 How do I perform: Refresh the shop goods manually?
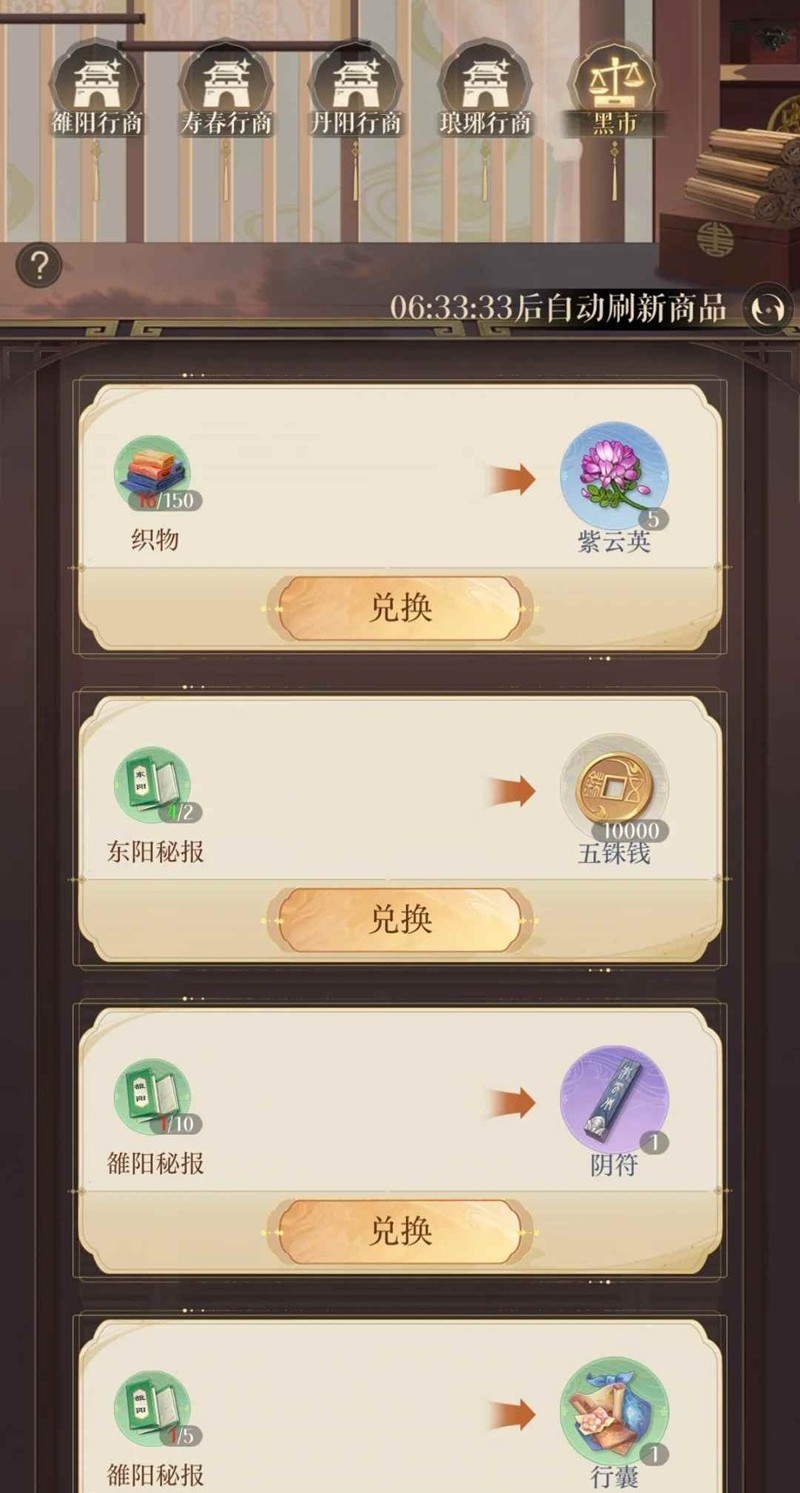tap(770, 308)
